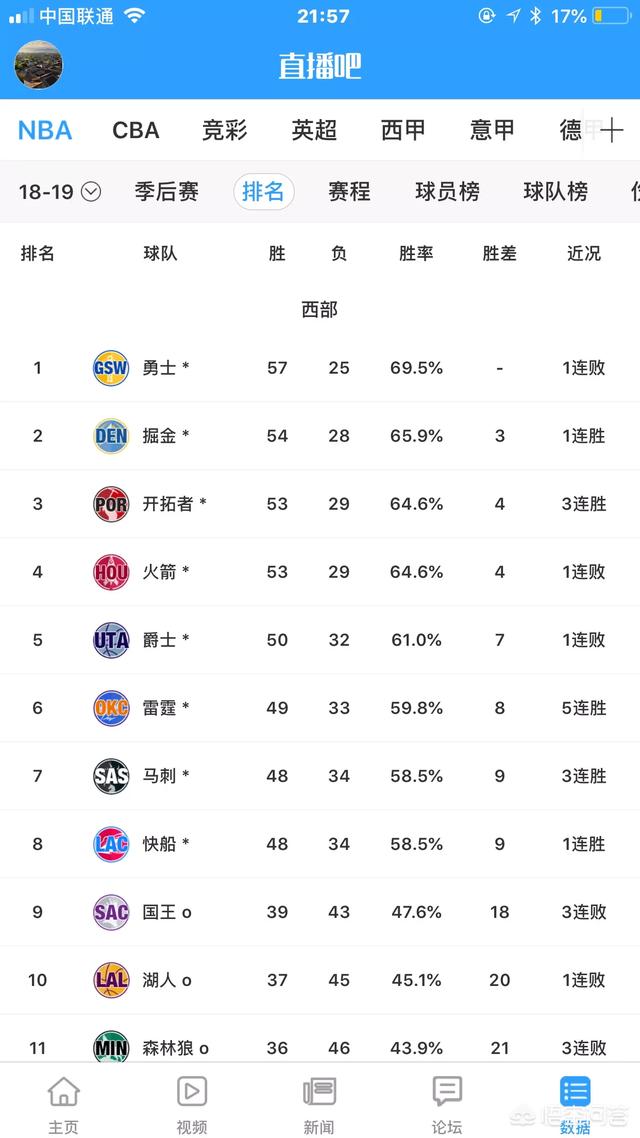Go to the 主页 home tab

pyautogui.click(x=63, y=1103)
